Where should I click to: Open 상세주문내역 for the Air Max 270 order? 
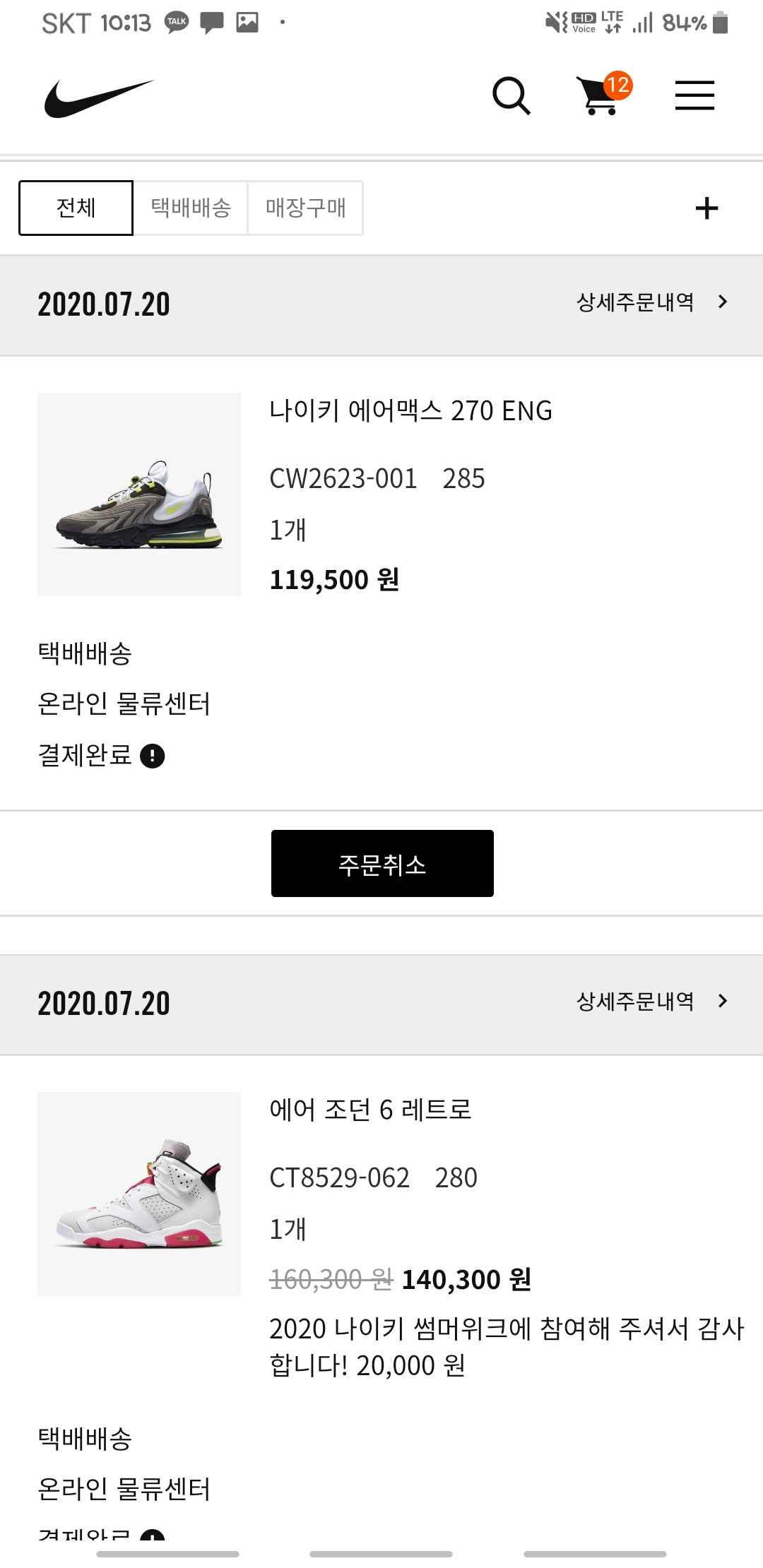[x=651, y=302]
